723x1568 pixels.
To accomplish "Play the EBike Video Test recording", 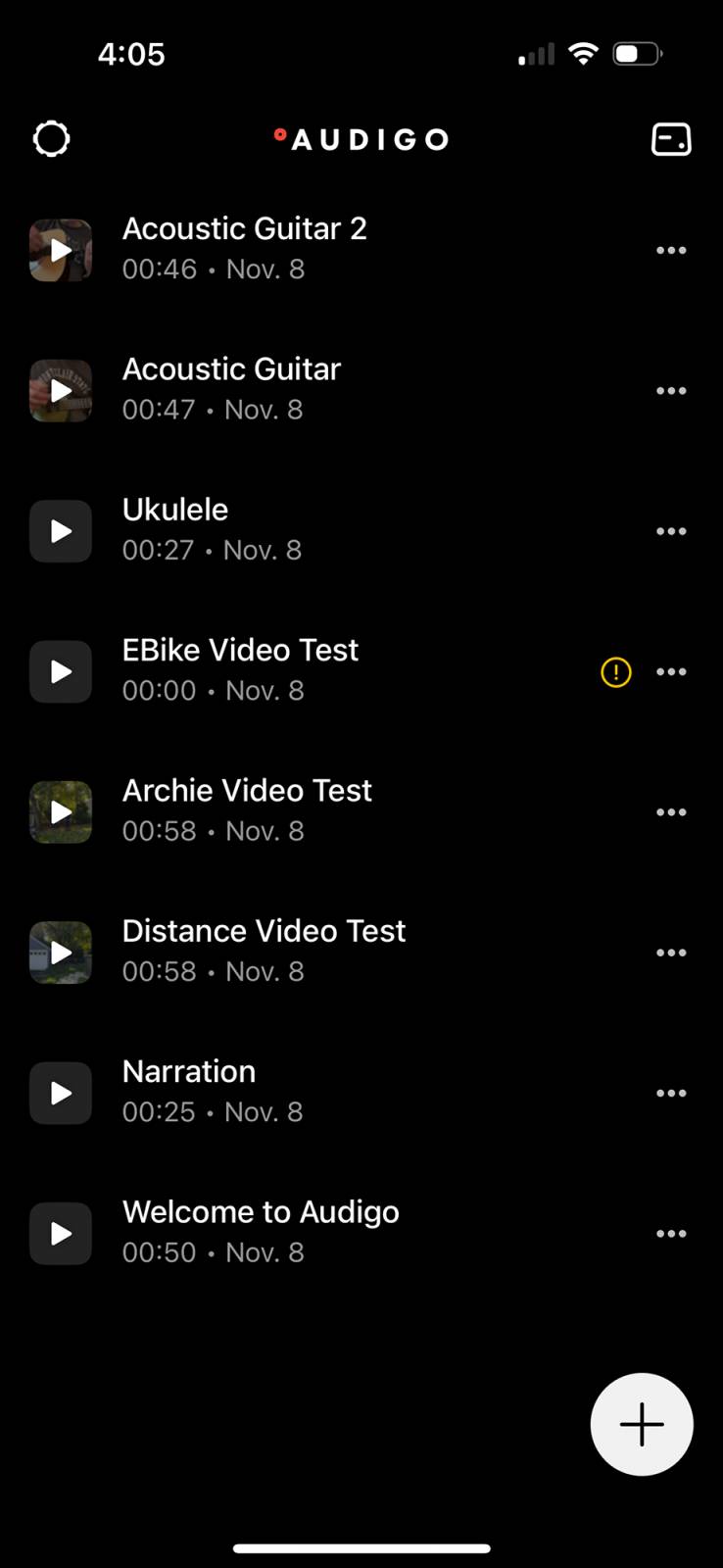I will pos(61,672).
